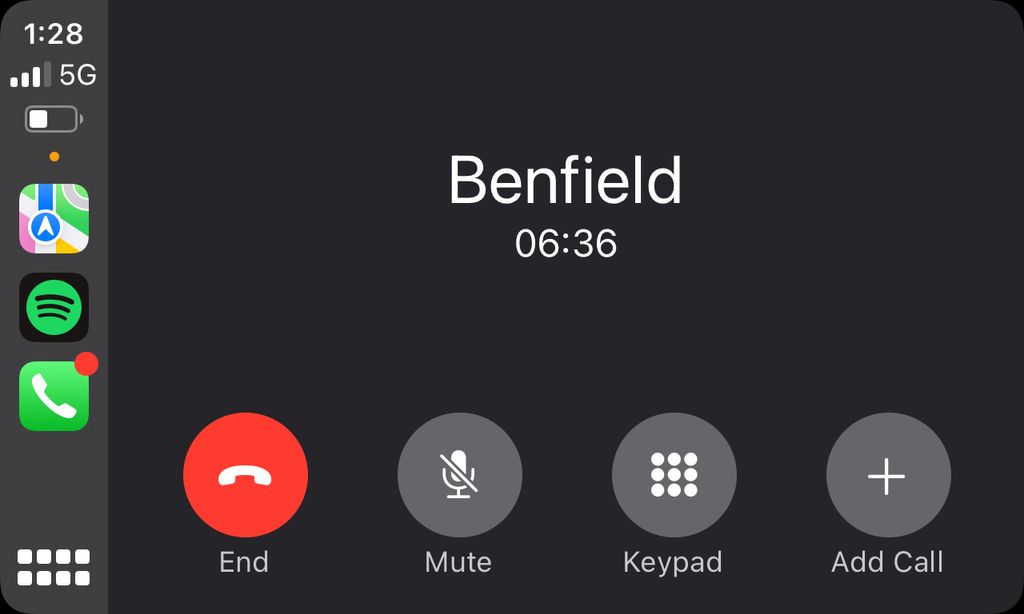The height and width of the screenshot is (614, 1024).
Task: Add another call
Action: pos(887,475)
